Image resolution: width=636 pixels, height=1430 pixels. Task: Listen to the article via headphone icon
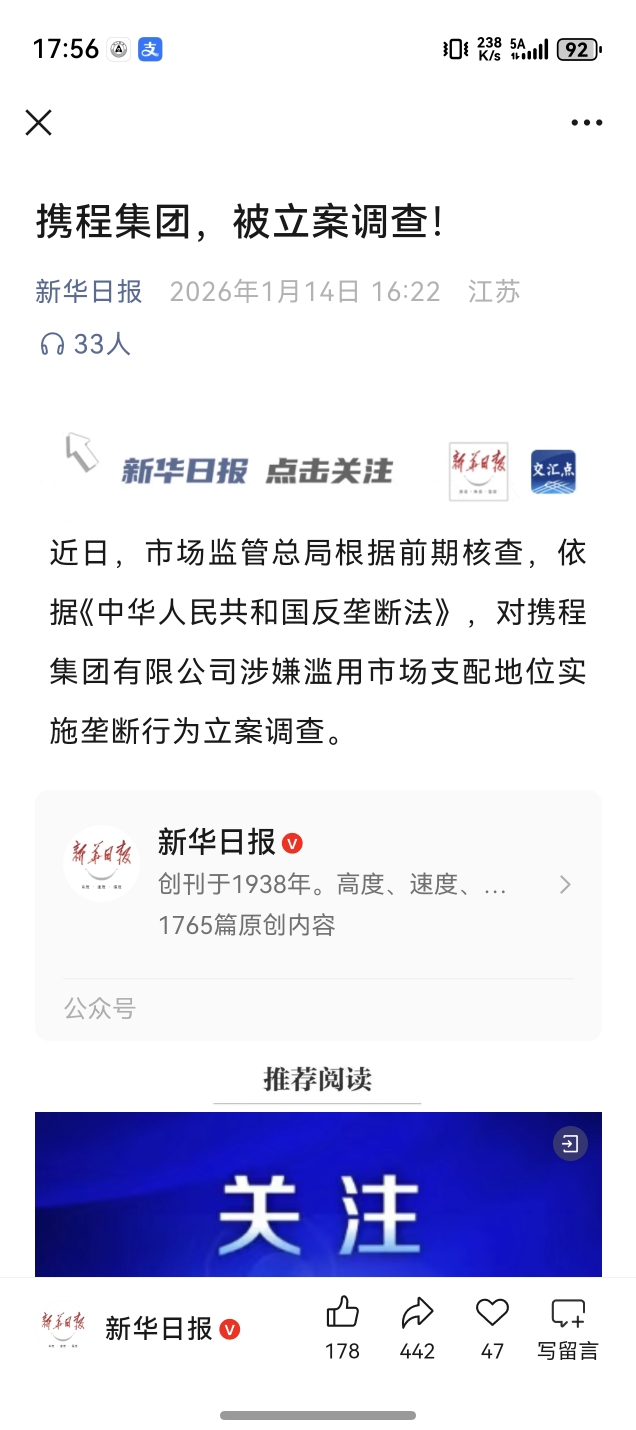click(x=52, y=345)
